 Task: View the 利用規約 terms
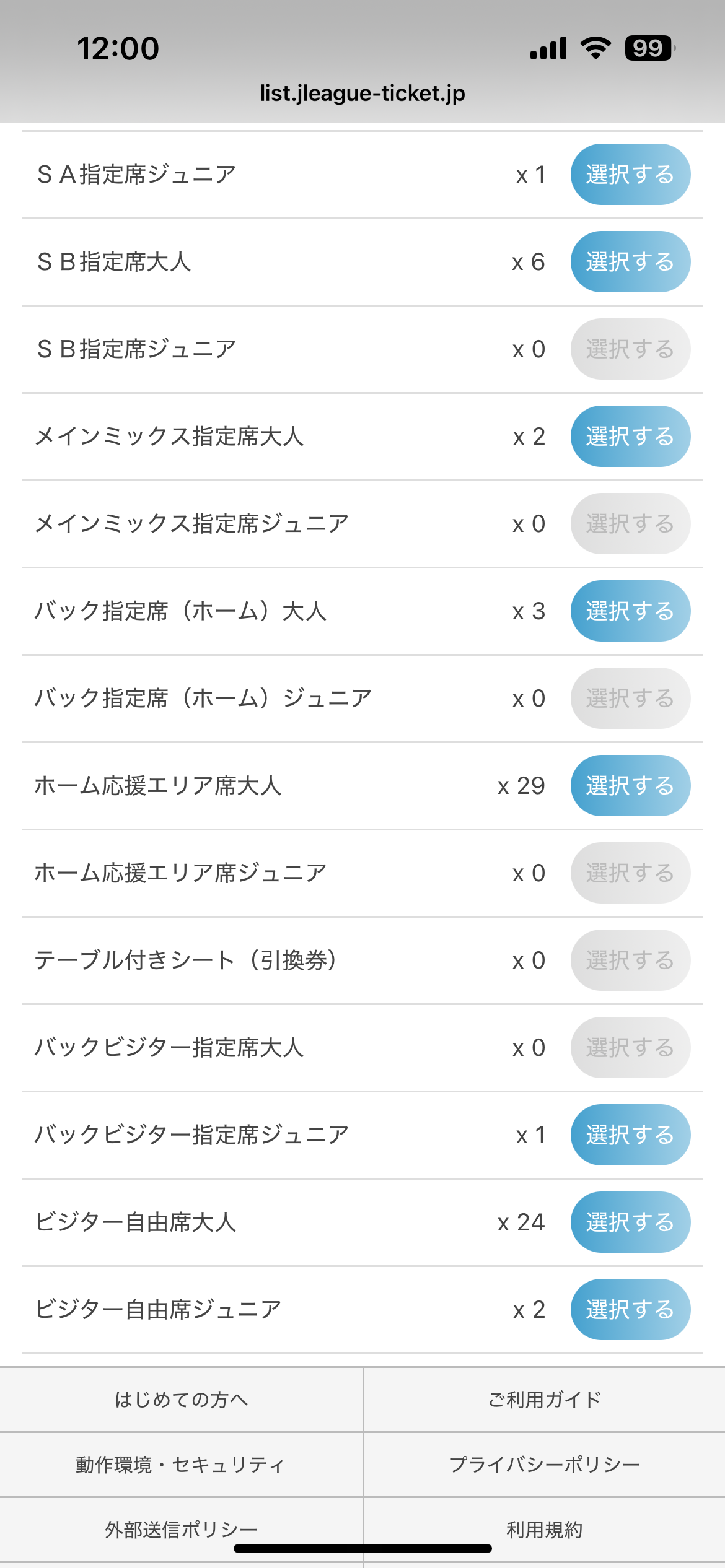point(544,1530)
